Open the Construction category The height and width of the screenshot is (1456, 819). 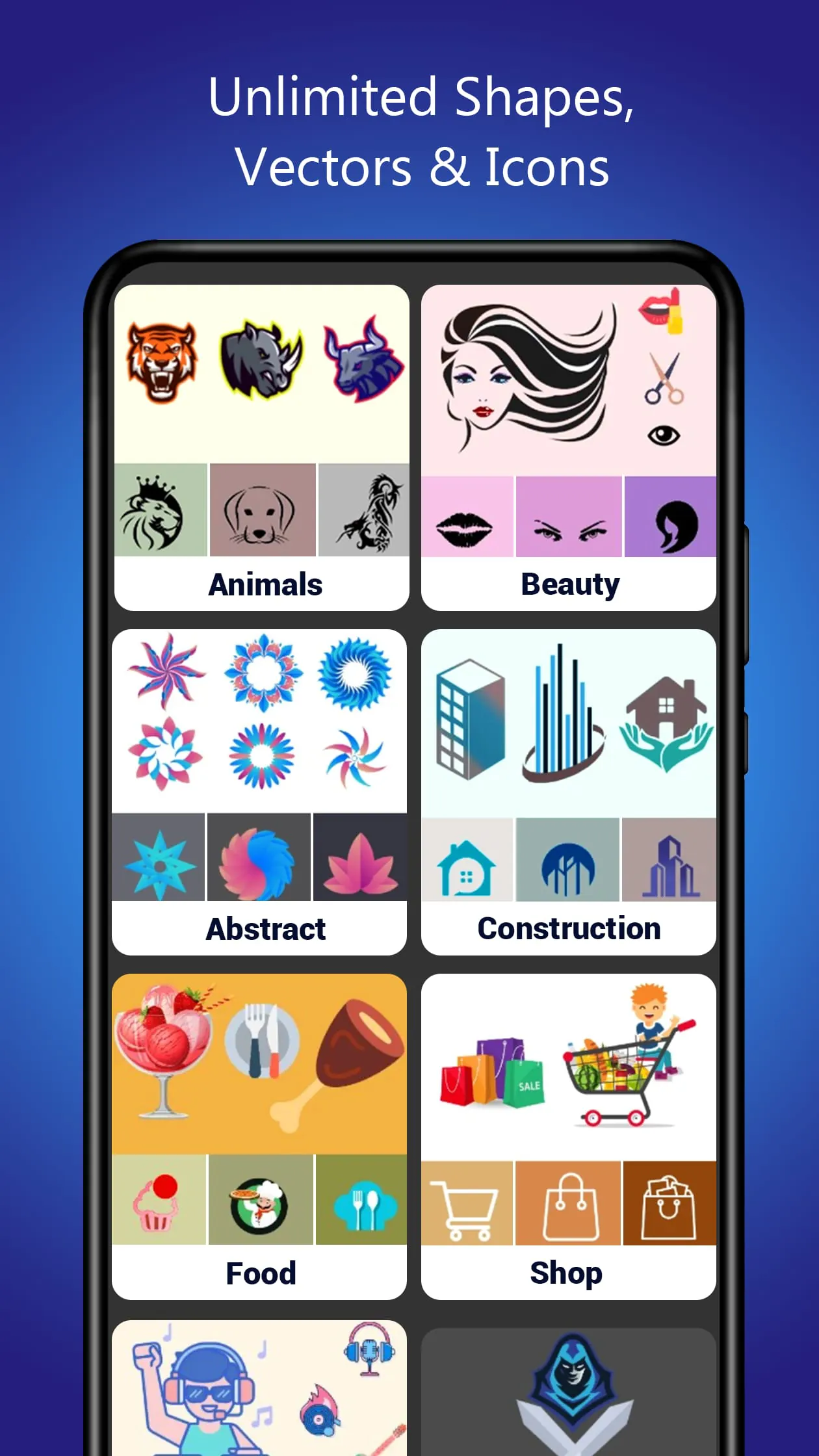tap(568, 928)
